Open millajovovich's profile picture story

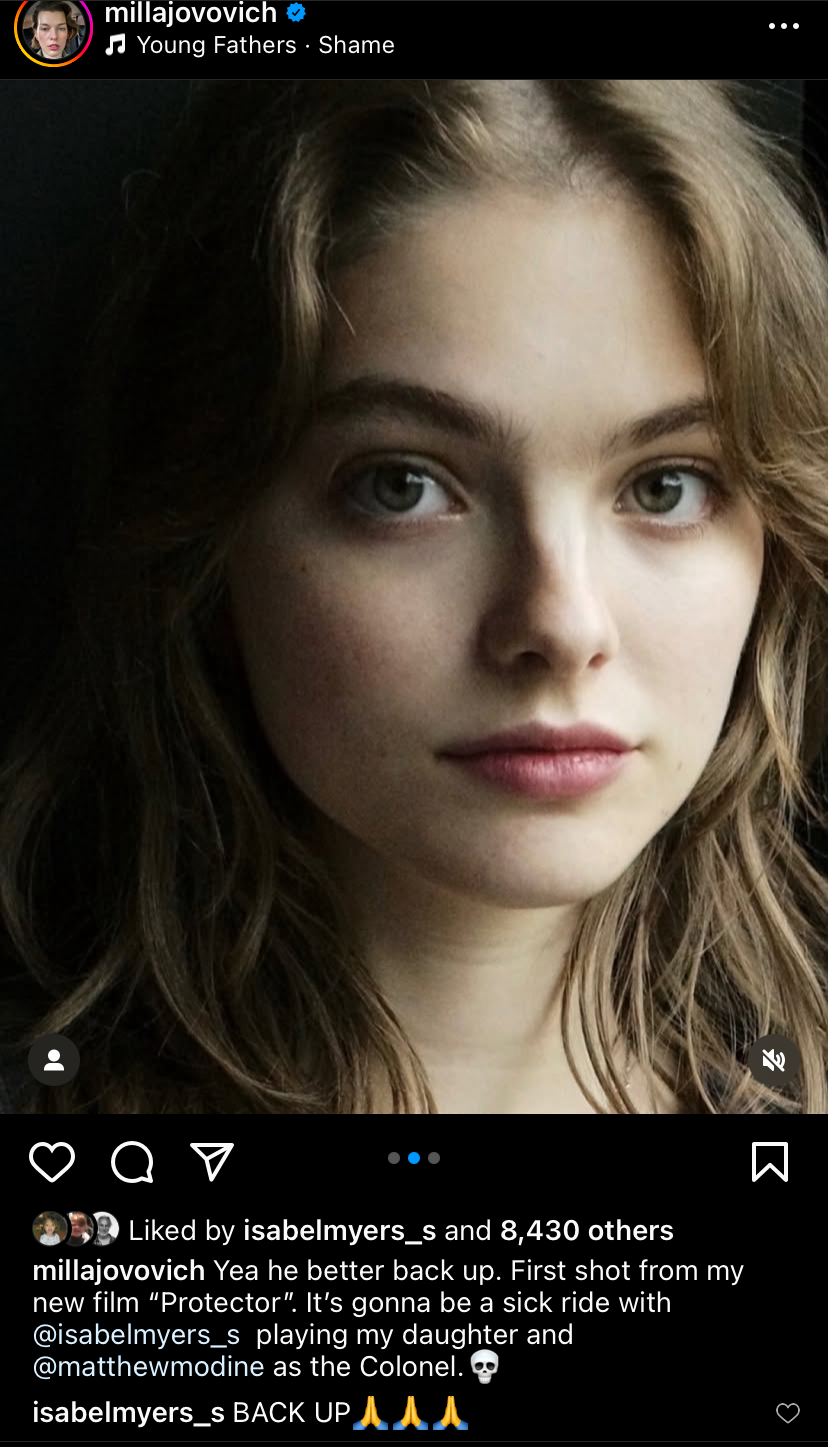[x=53, y=30]
